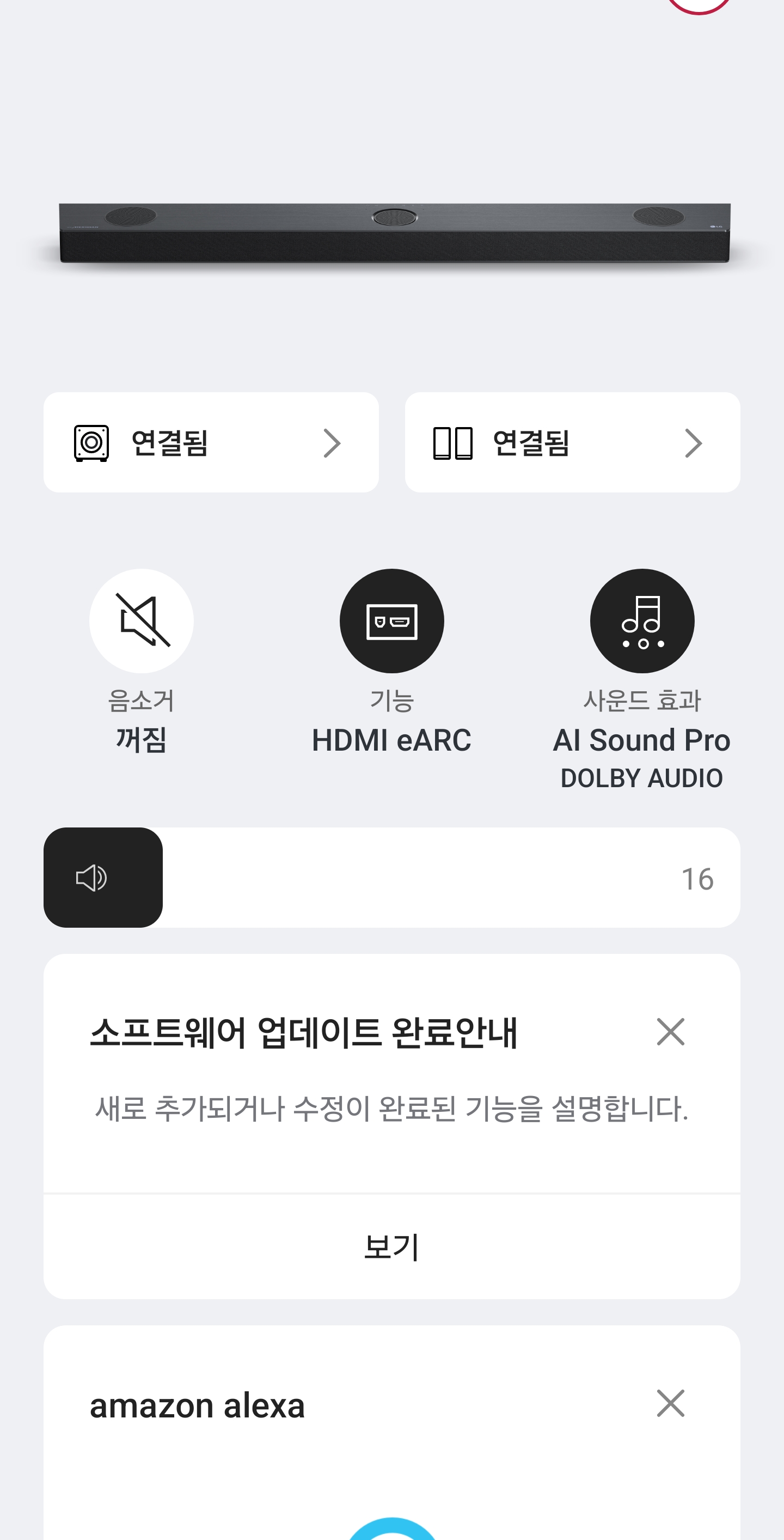
Task: Open the subwoofer 연결됨 connection card
Action: tap(210, 442)
